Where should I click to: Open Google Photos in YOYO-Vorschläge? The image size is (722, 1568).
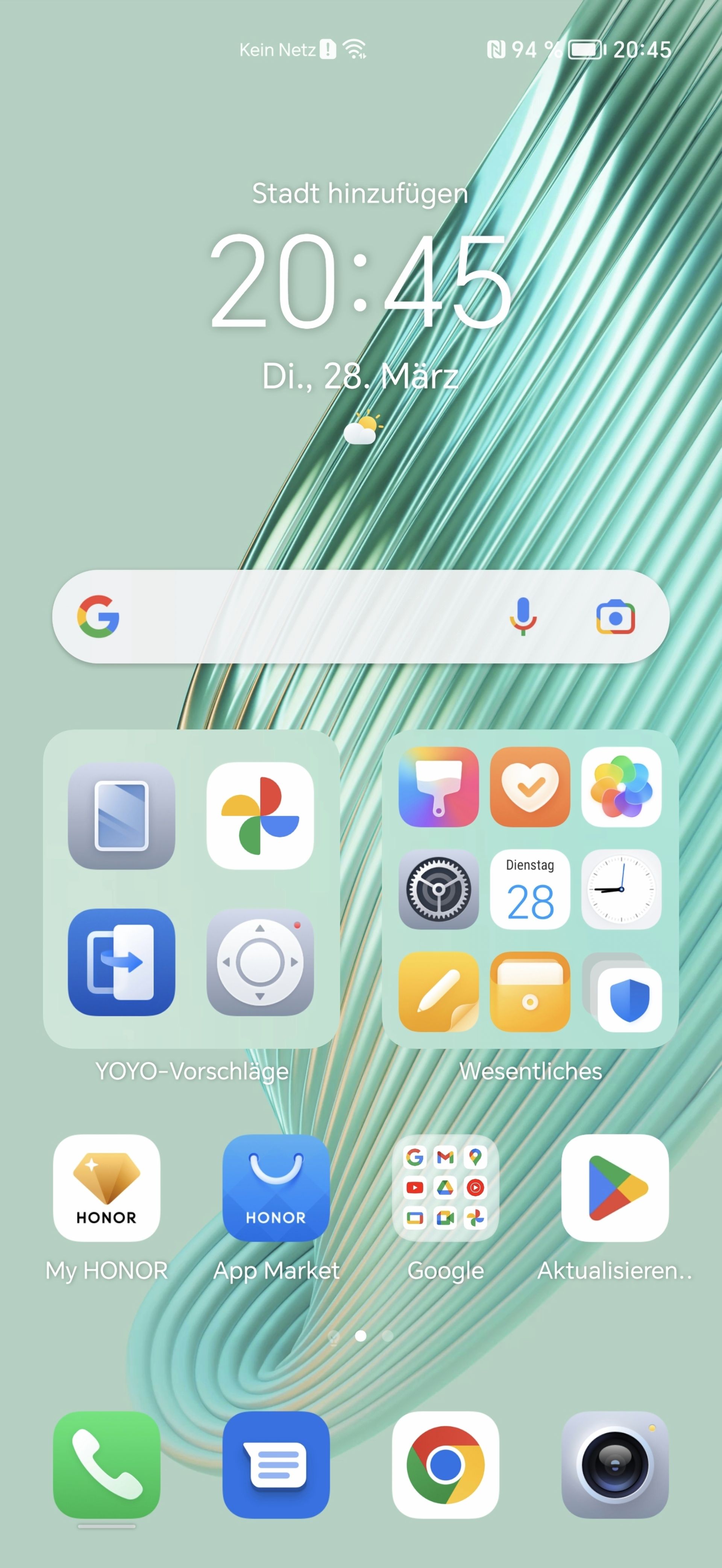260,816
